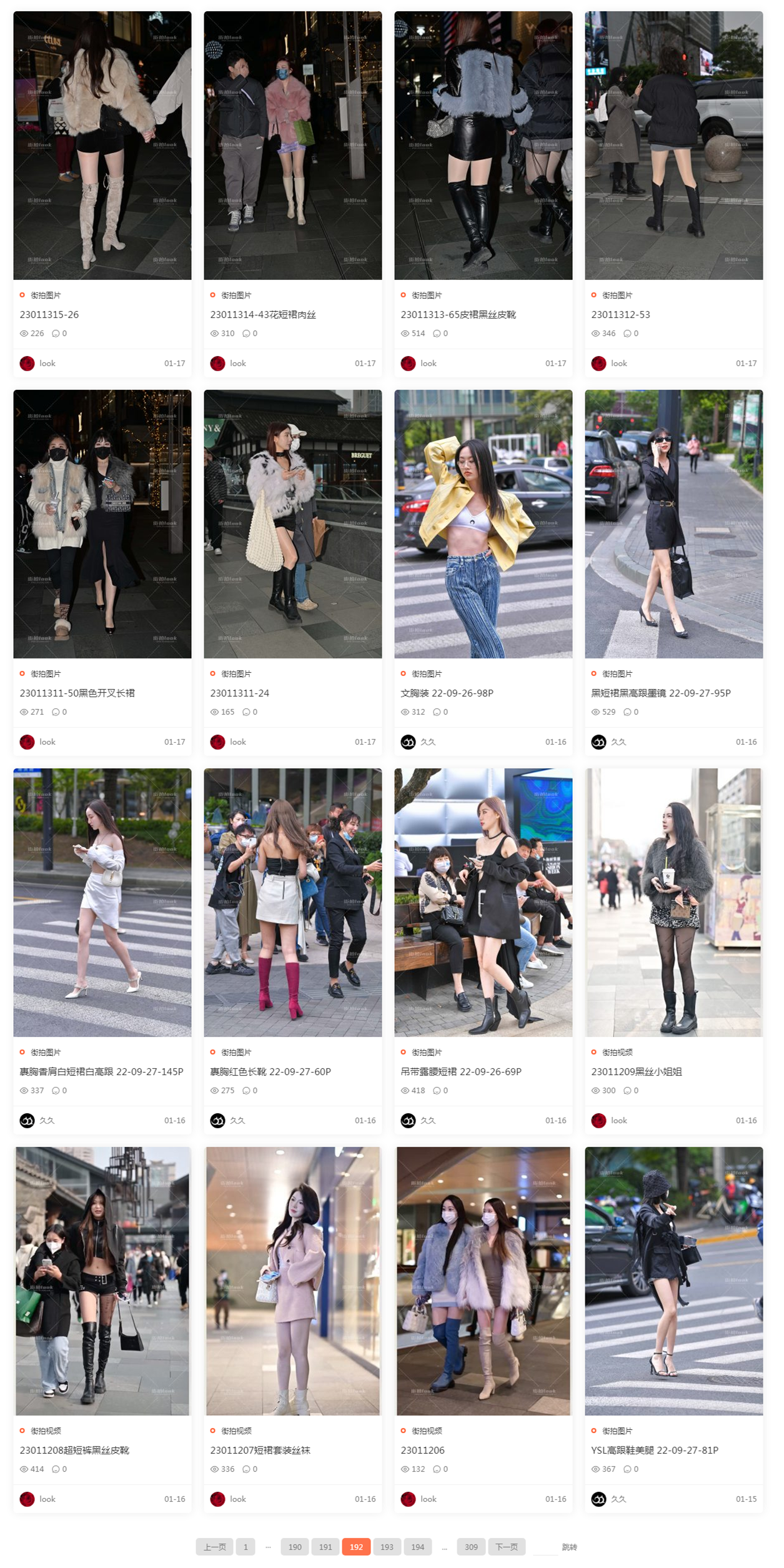The width and height of the screenshot is (784, 1568).
Task: Open the post YSL高跟鞋美腿 22-09-27-81P
Action: click(x=654, y=1451)
